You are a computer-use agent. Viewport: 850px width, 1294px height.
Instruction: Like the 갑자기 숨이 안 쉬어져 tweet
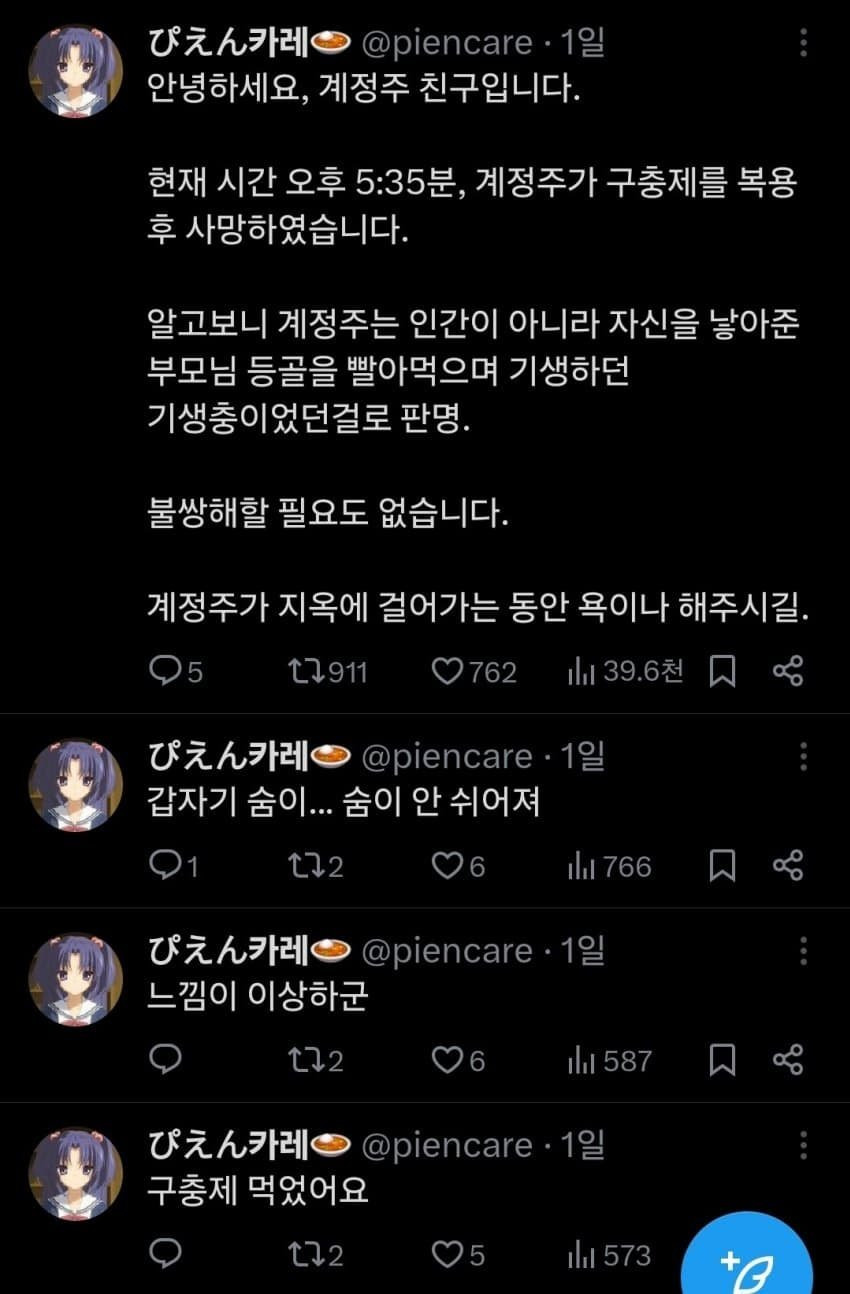pos(445,866)
